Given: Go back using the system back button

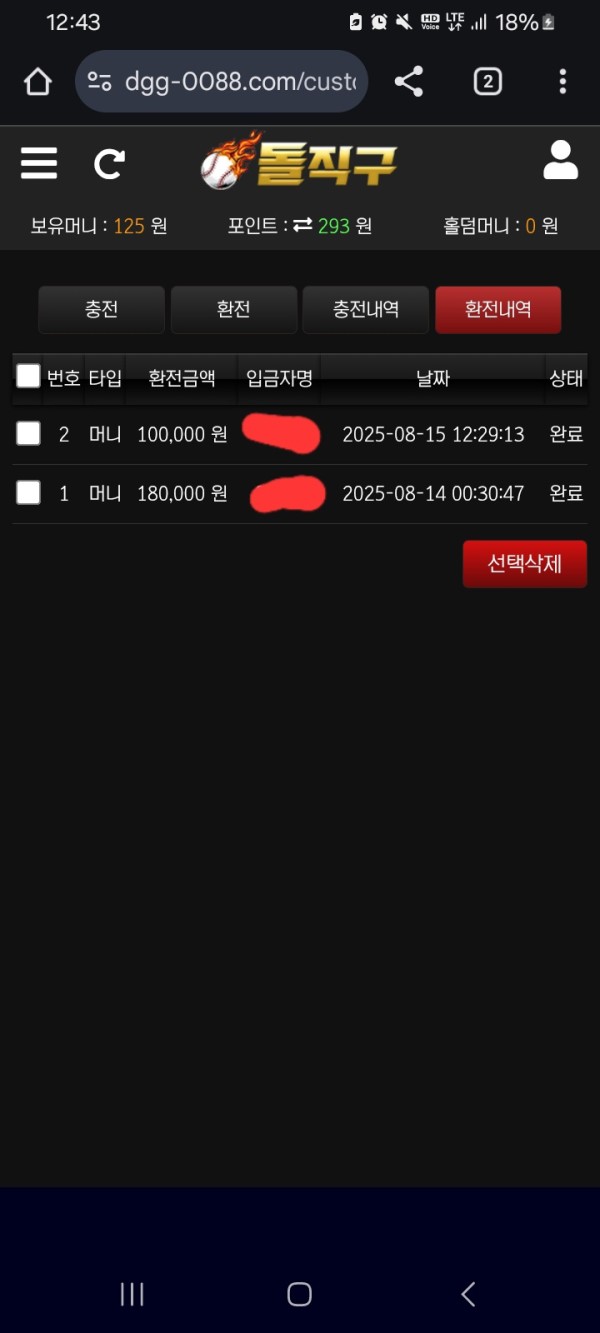Looking at the screenshot, I should point(467,1294).
